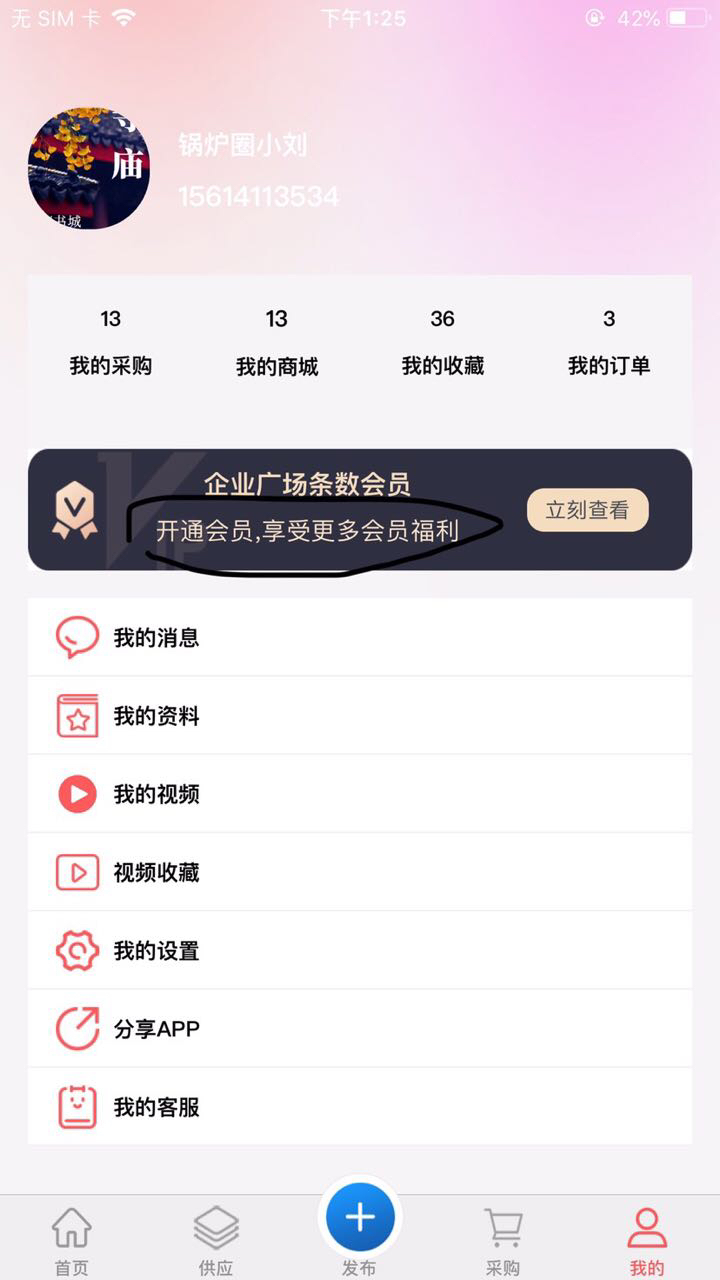Viewport: 720px width, 1280px height.
Task: Switch to the 供应 tab
Action: 216,1240
